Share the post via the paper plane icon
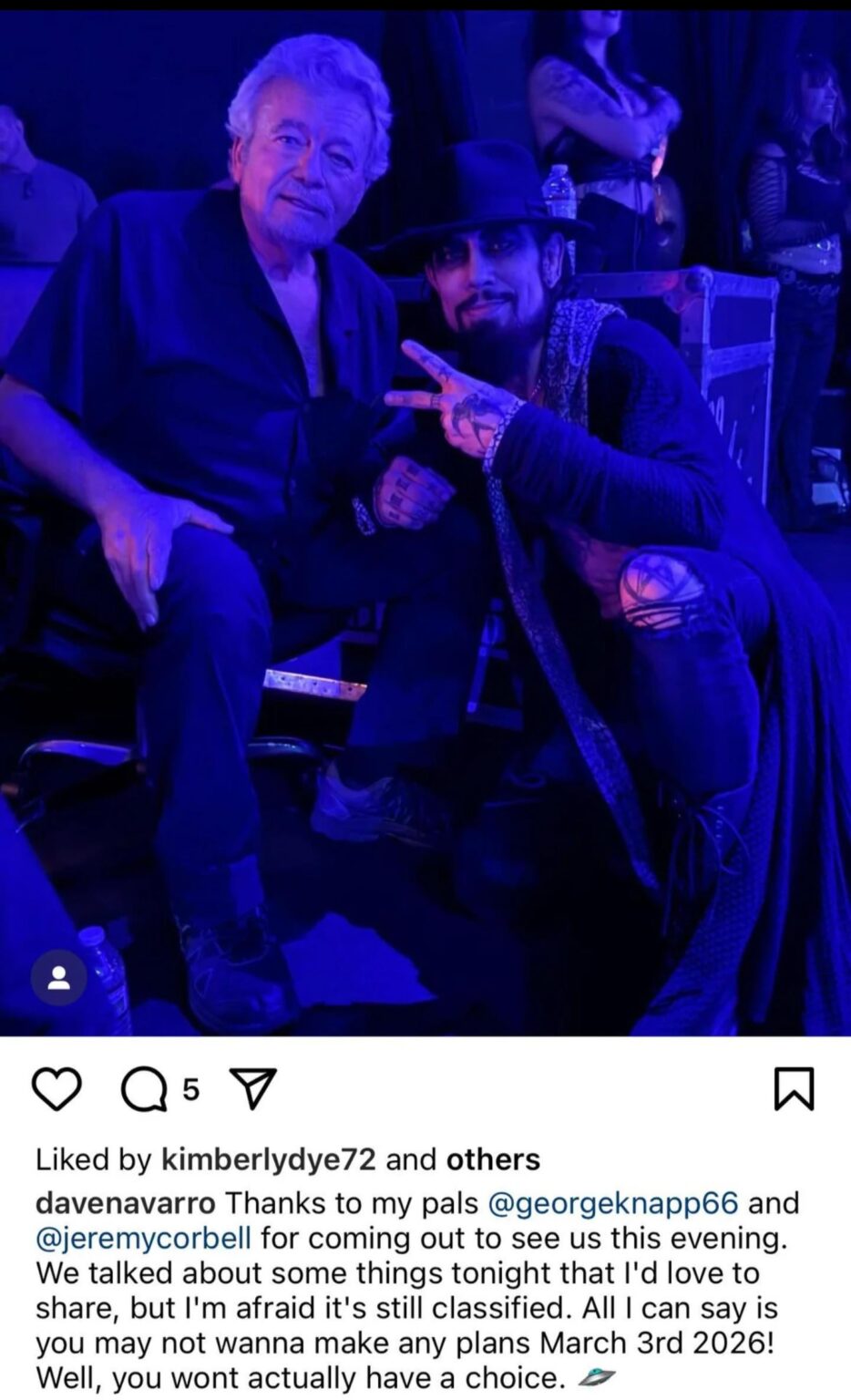This screenshot has width=851, height=1400. (253, 1089)
